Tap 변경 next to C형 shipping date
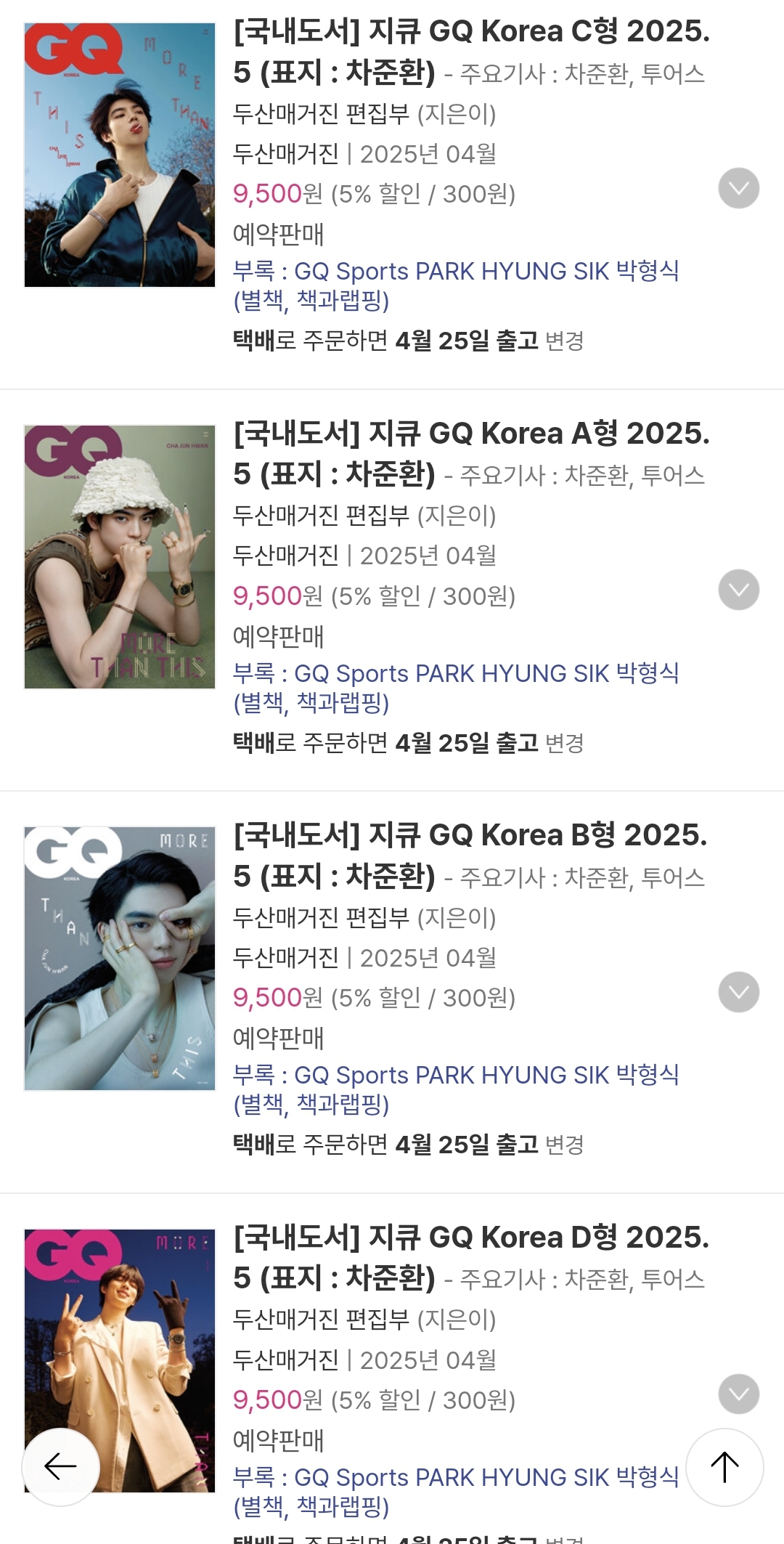The image size is (784, 1544). 564,341
